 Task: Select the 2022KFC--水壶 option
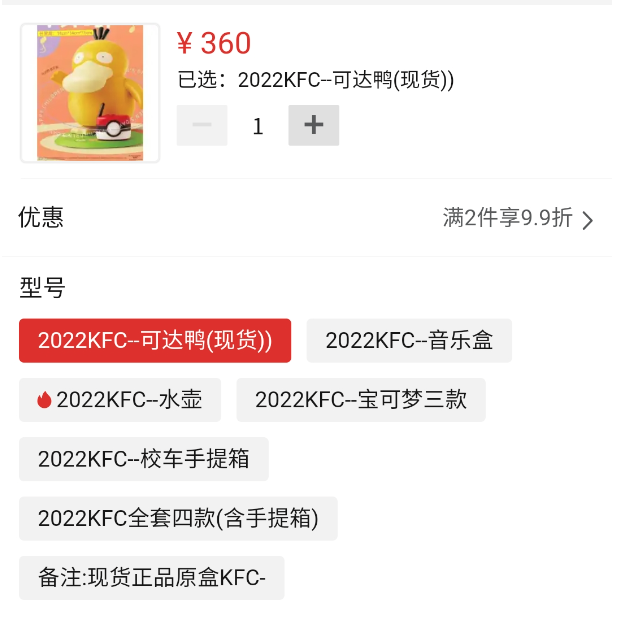[120, 400]
